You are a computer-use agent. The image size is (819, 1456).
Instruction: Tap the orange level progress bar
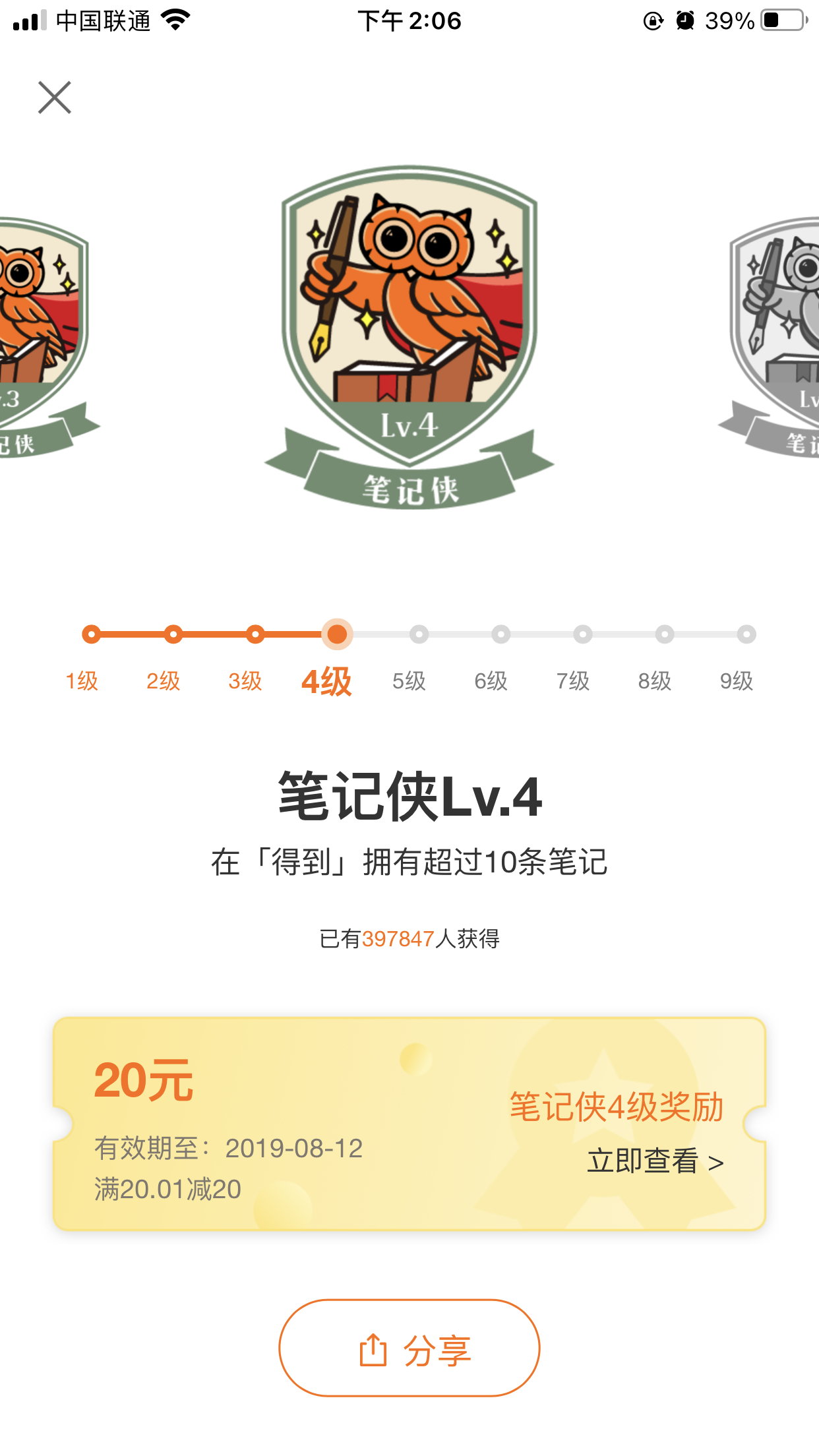(211, 635)
